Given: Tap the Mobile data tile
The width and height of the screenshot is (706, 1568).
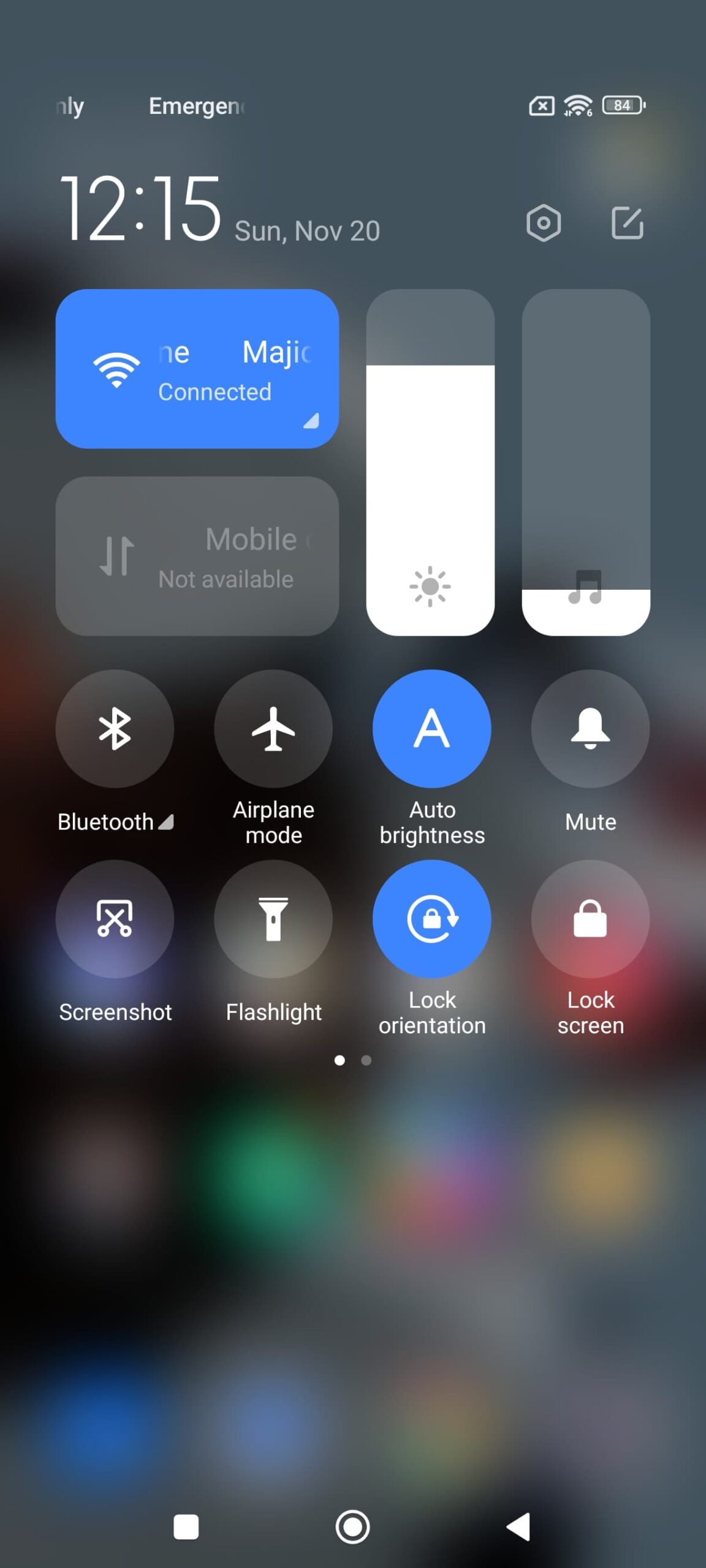Looking at the screenshot, I should click(x=197, y=556).
